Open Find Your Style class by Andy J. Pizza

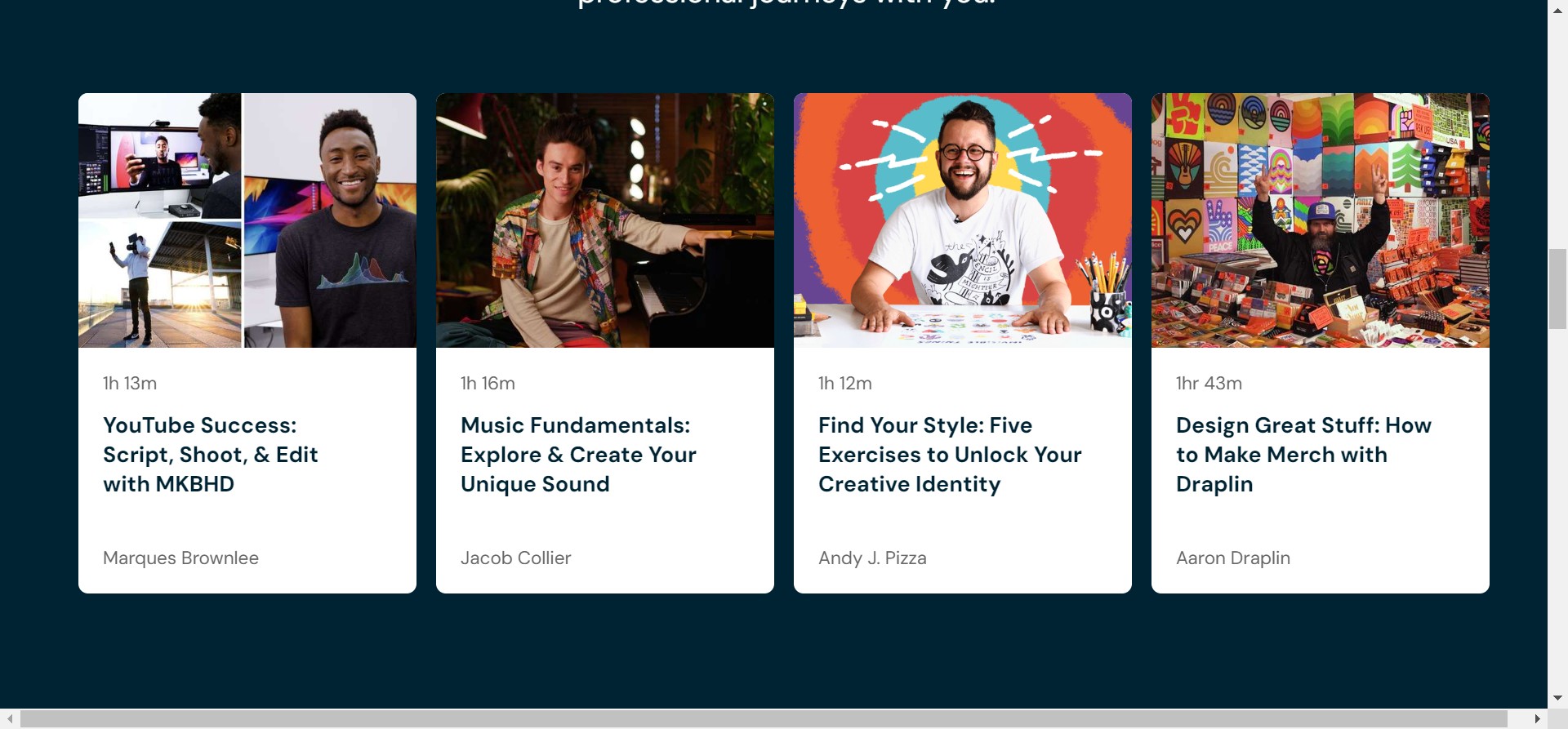[x=949, y=454]
